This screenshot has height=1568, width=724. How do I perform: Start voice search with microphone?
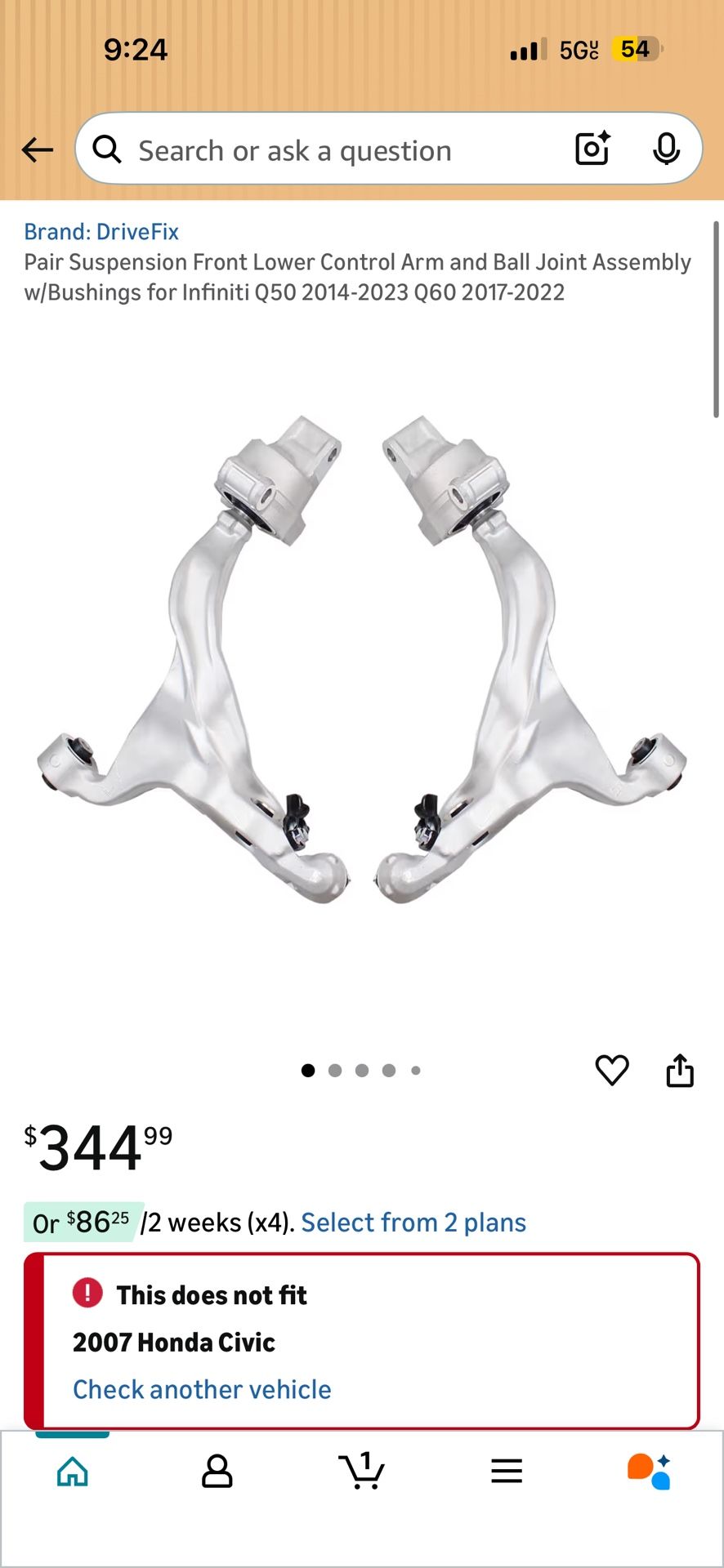pyautogui.click(x=666, y=149)
